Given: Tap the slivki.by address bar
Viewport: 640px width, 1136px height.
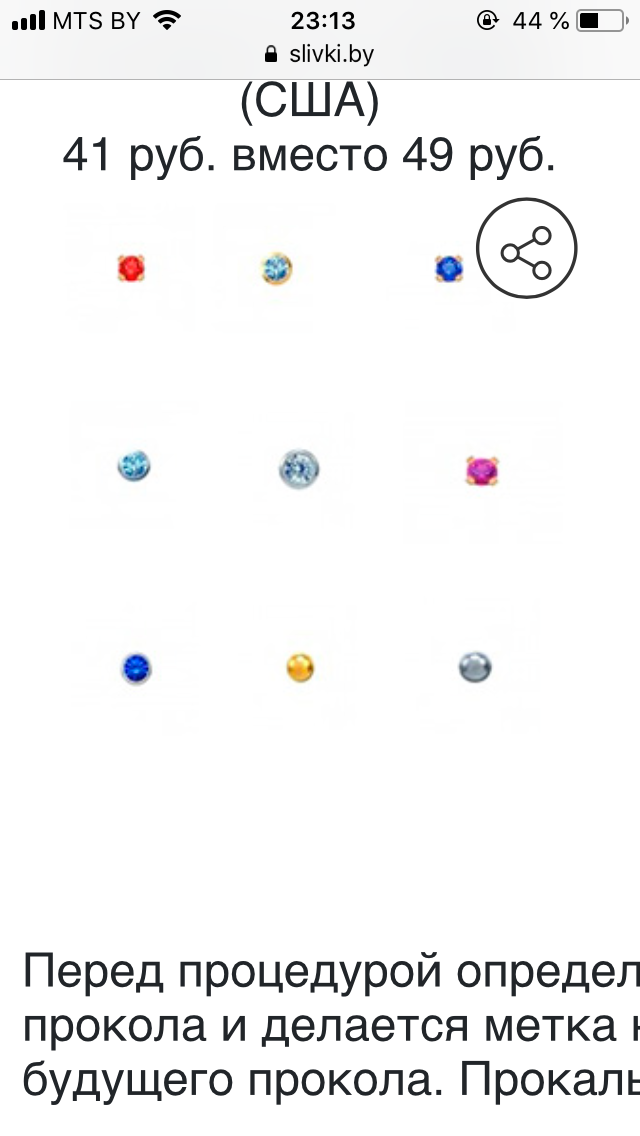Looking at the screenshot, I should click(320, 54).
